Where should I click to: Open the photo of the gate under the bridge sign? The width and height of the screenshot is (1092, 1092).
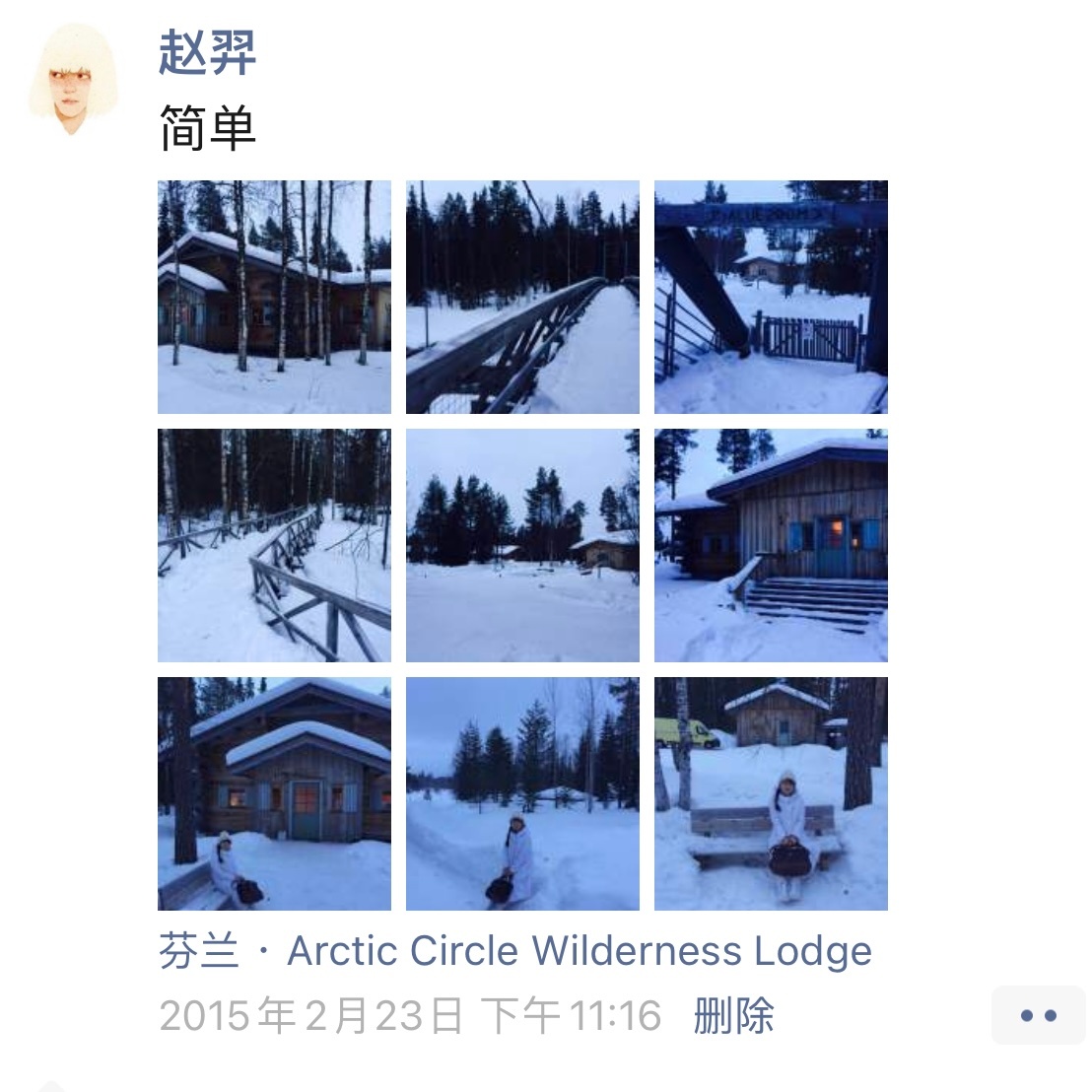click(771, 297)
